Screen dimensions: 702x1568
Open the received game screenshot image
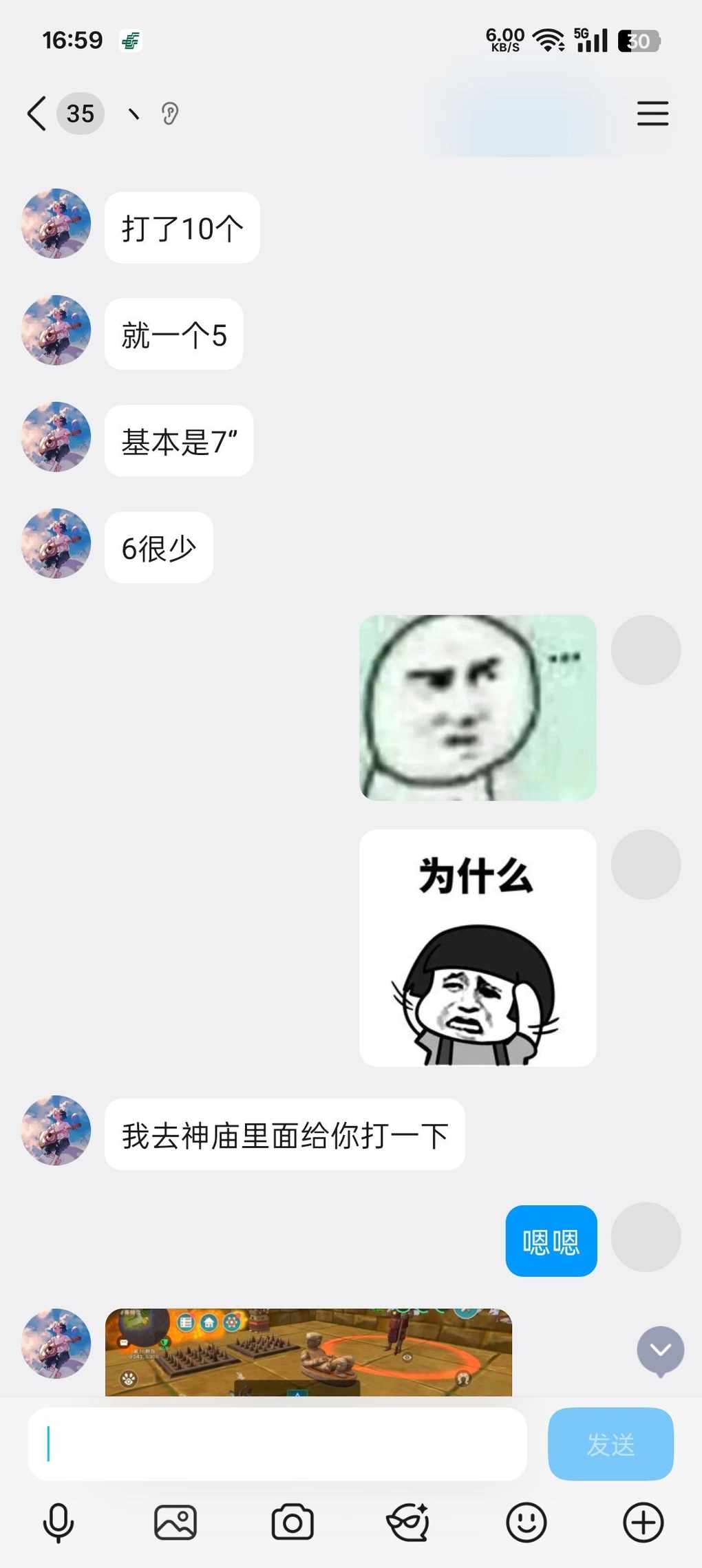click(x=308, y=1352)
